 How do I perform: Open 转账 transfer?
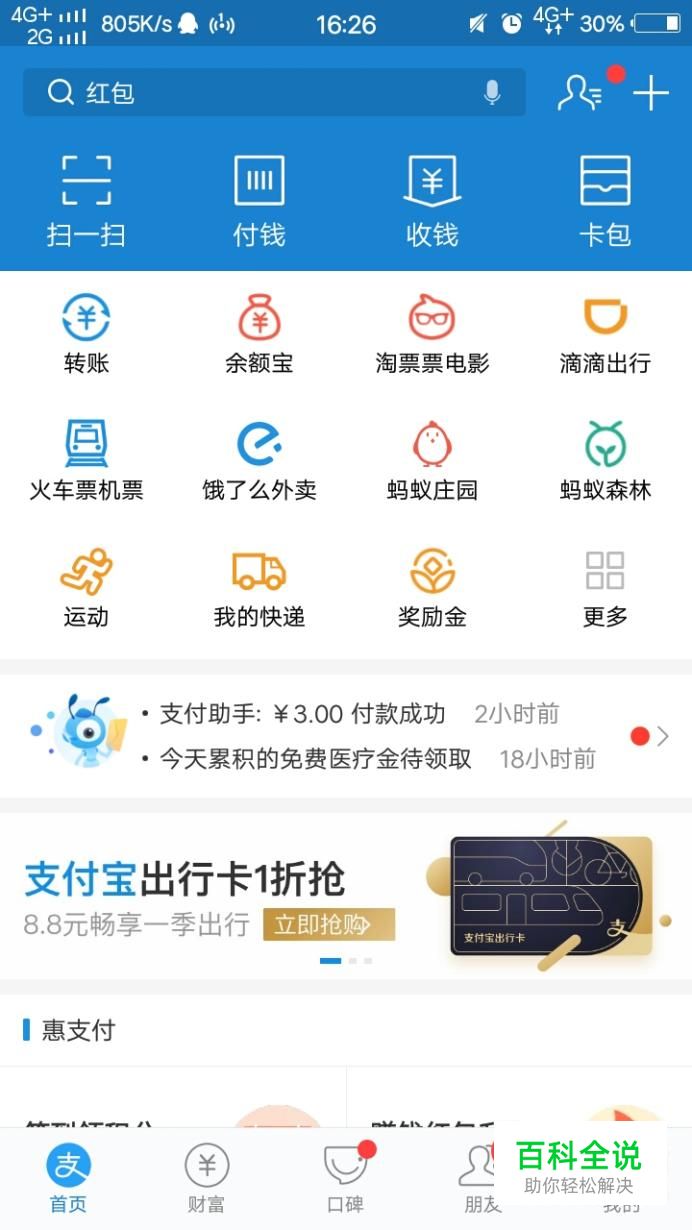click(x=86, y=334)
